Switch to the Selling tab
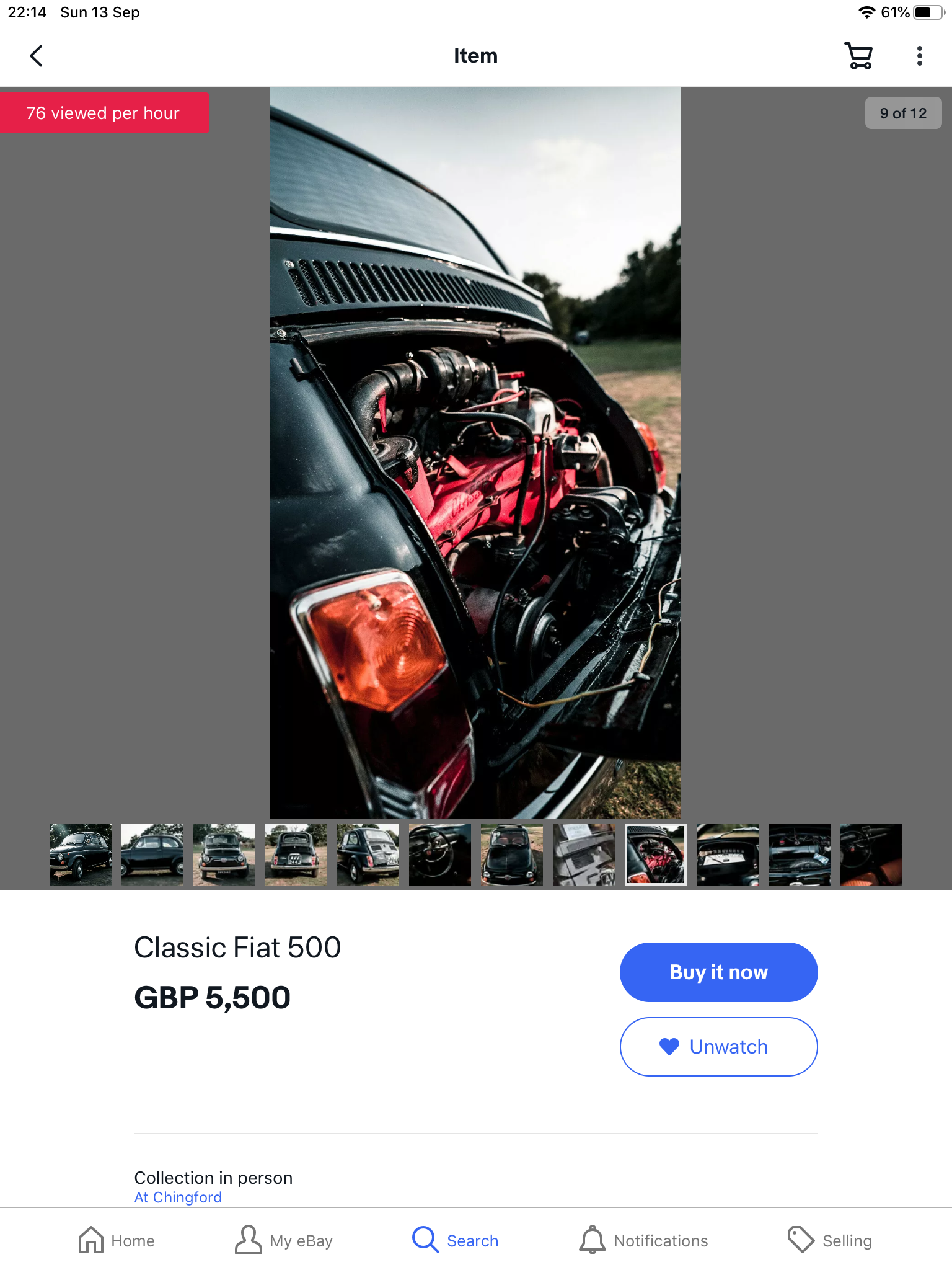 [x=829, y=1240]
